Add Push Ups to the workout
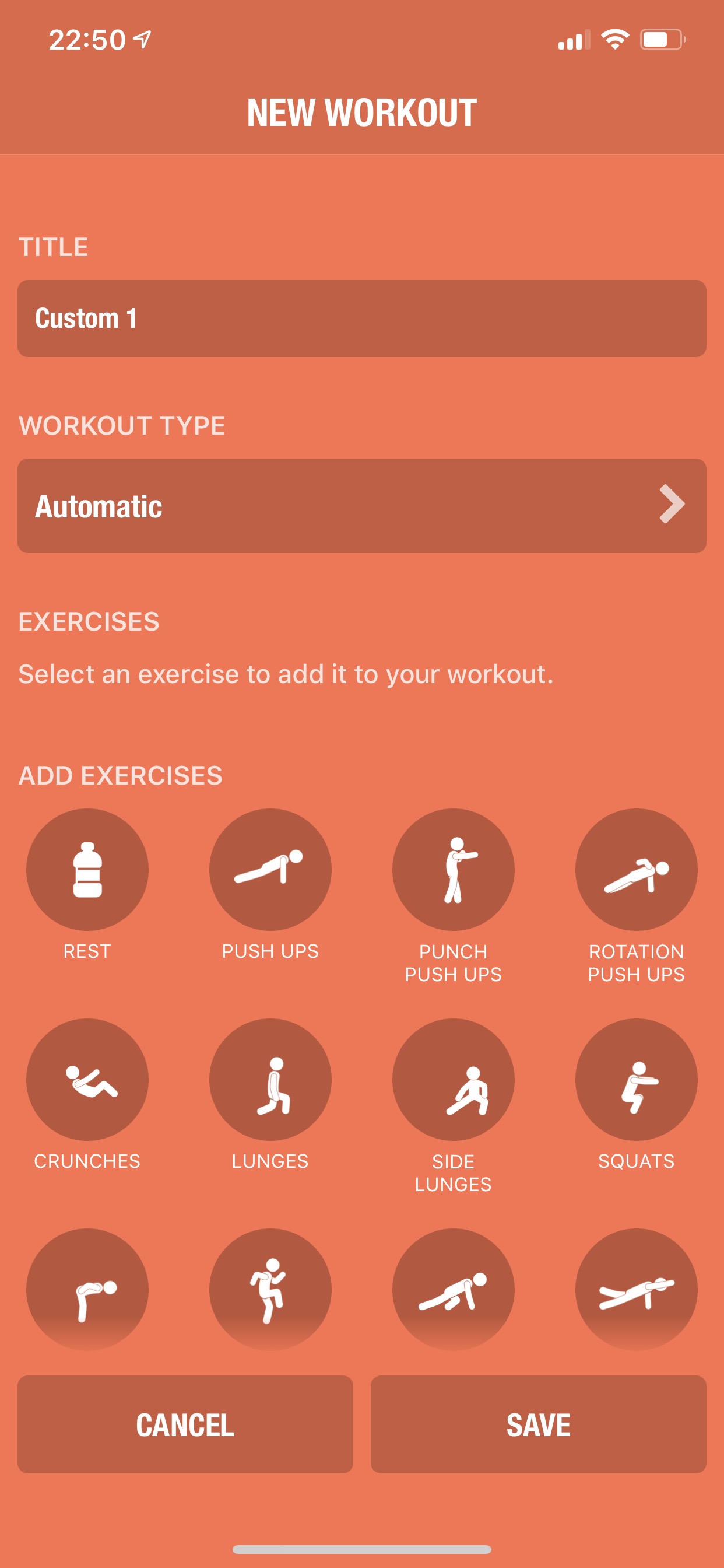 [x=270, y=869]
